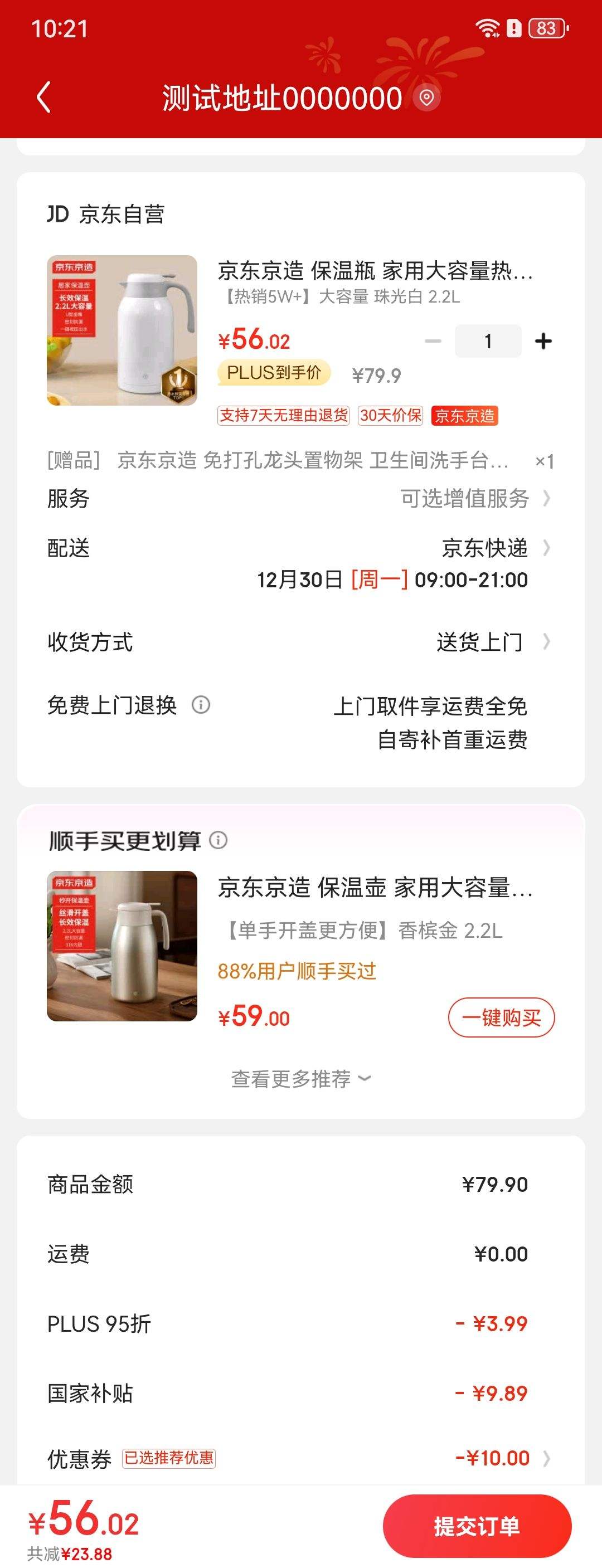Tap the battery indicator showing 83
Screen dimensions: 602x1568
pyautogui.click(x=547, y=27)
